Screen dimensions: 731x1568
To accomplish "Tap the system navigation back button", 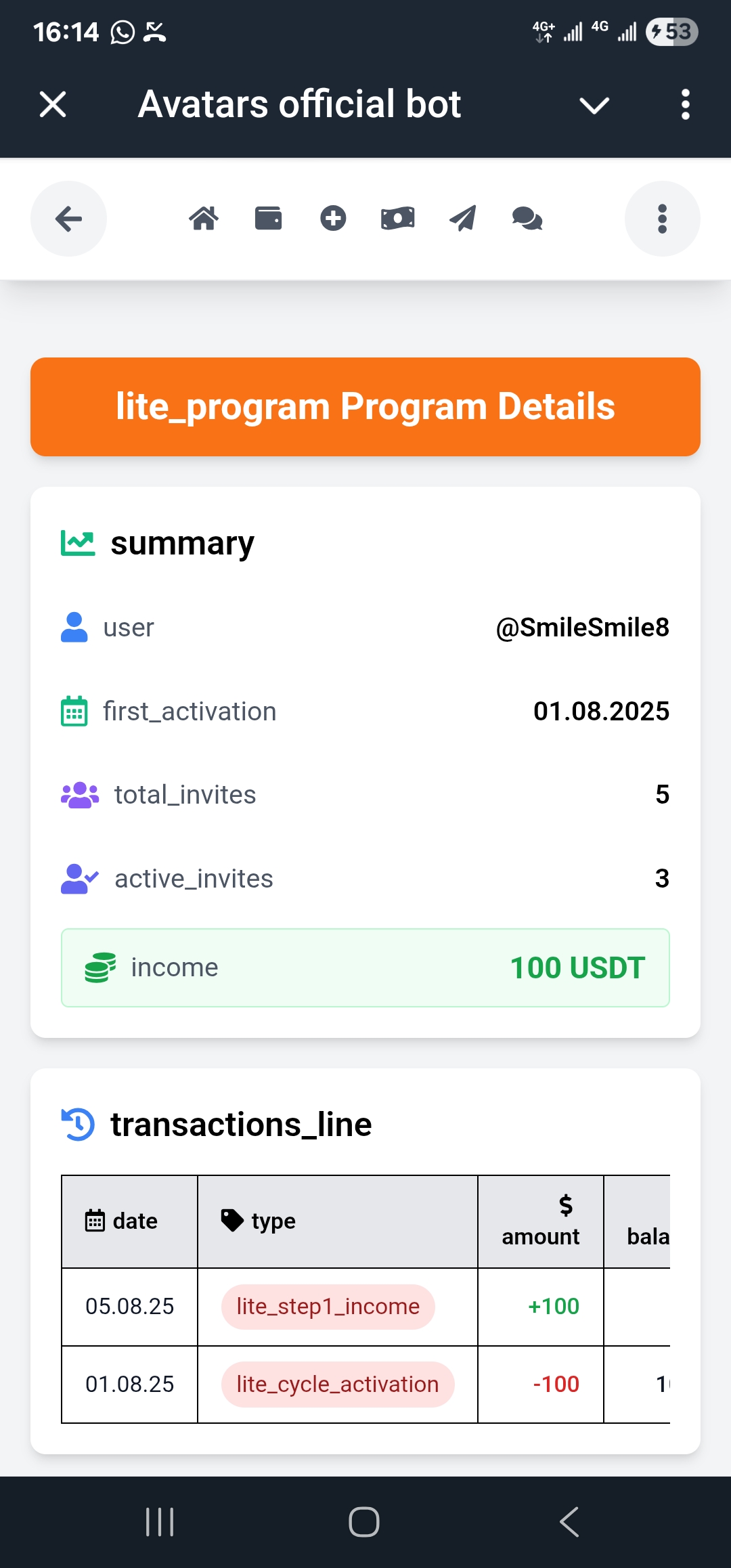I will click(x=569, y=1522).
